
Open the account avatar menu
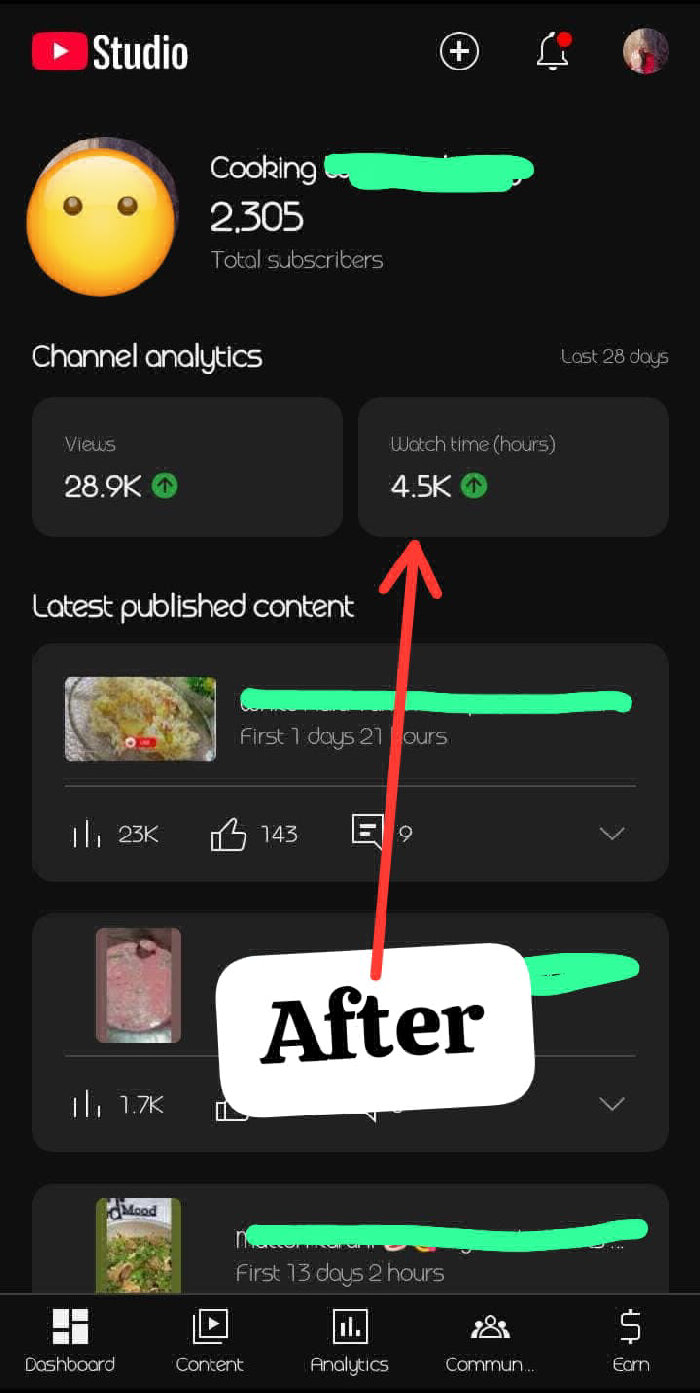tap(645, 52)
